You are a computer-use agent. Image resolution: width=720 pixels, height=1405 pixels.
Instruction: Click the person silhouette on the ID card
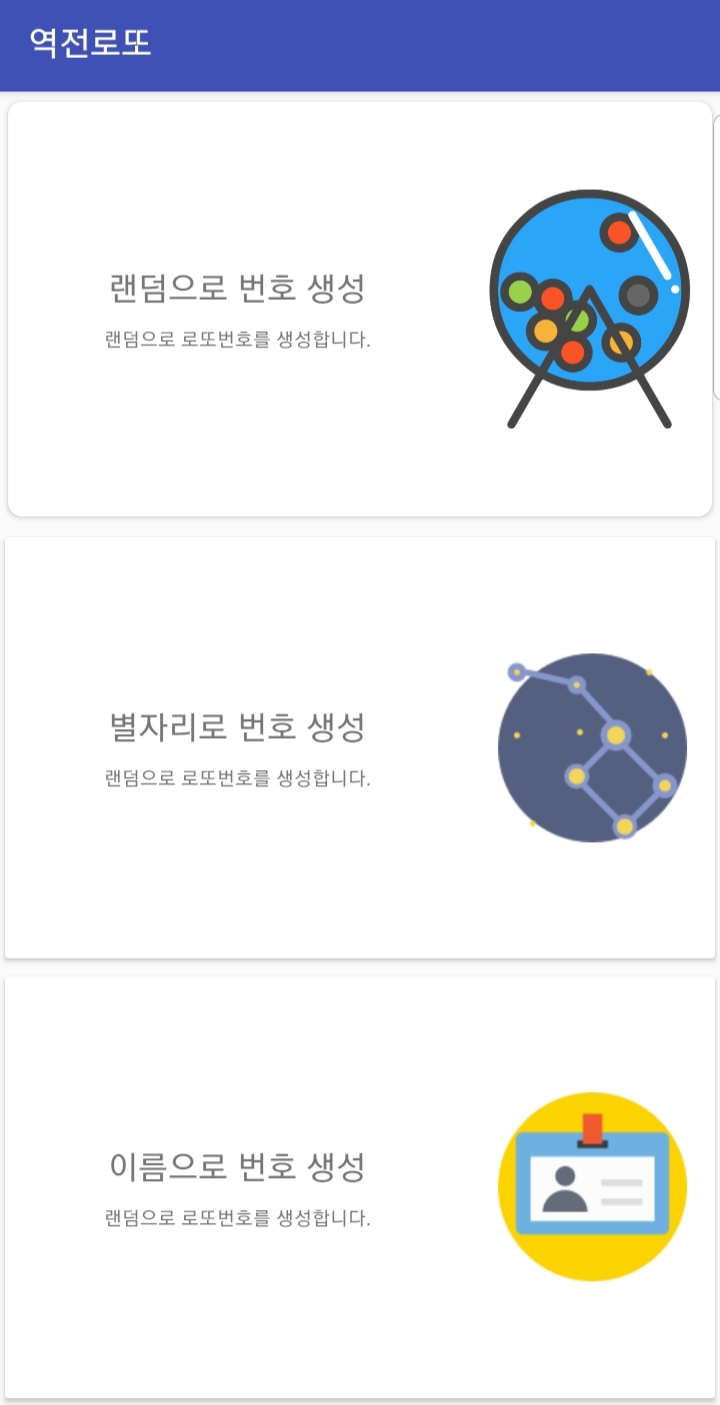click(x=565, y=1188)
